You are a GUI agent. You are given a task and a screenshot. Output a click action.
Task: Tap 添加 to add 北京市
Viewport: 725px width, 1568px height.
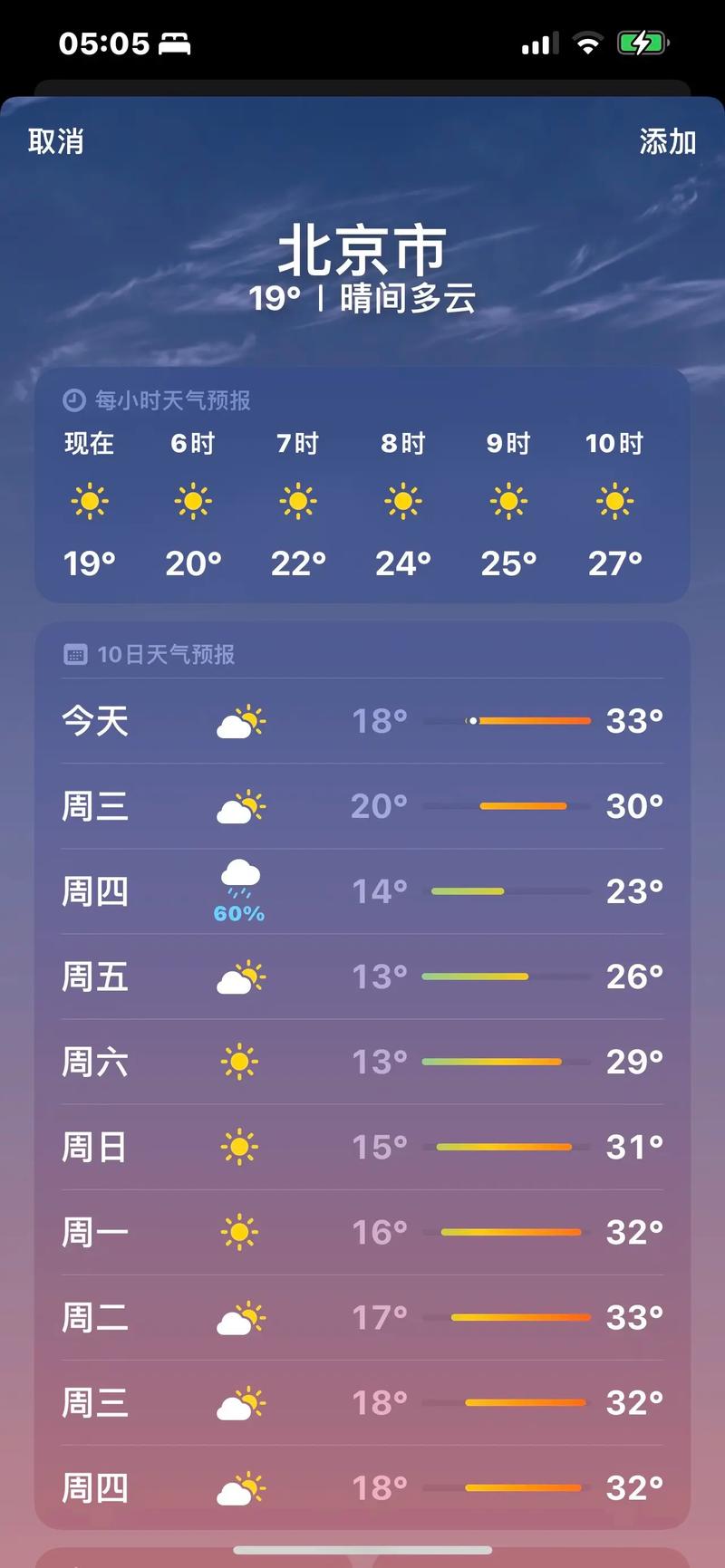[667, 142]
